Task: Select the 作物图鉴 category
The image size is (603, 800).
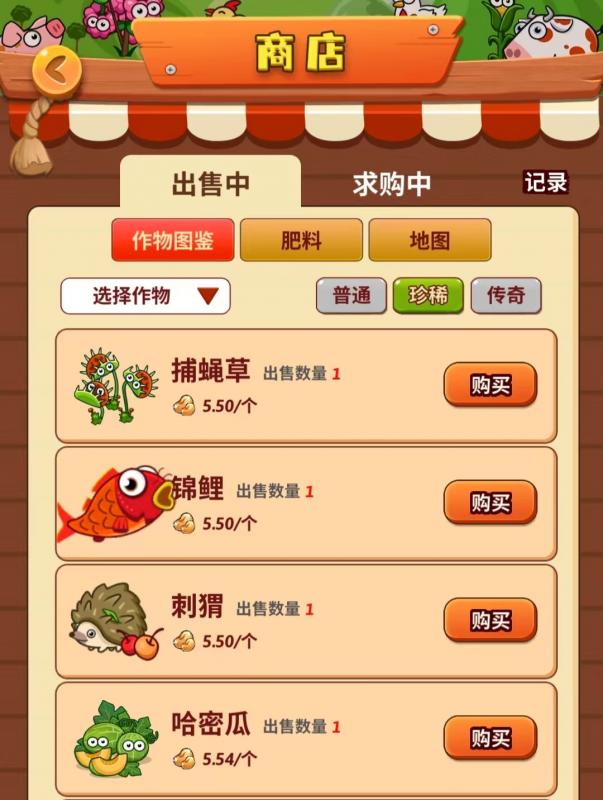Action: [173, 241]
